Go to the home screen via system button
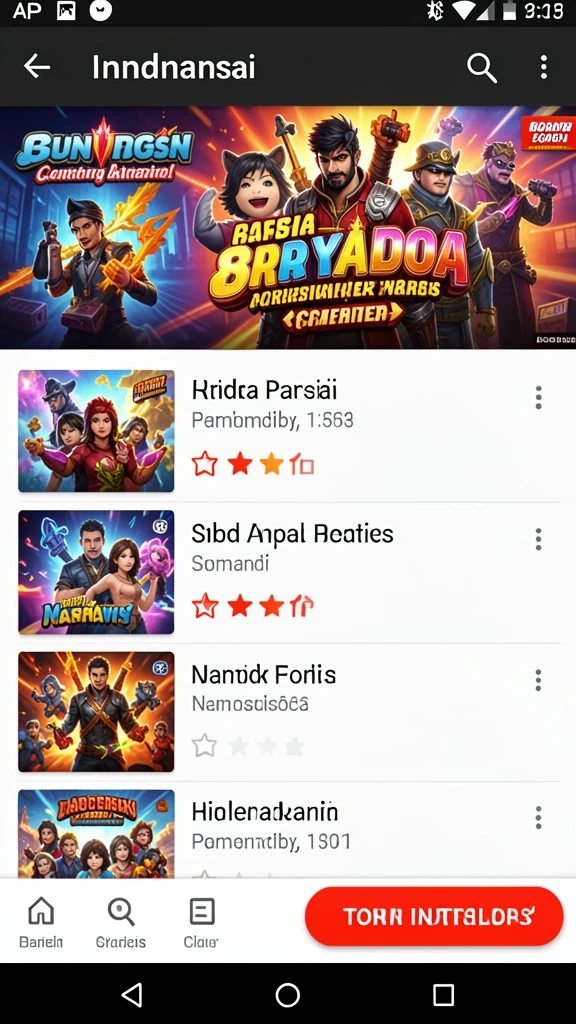576x1024 pixels. click(x=287, y=995)
